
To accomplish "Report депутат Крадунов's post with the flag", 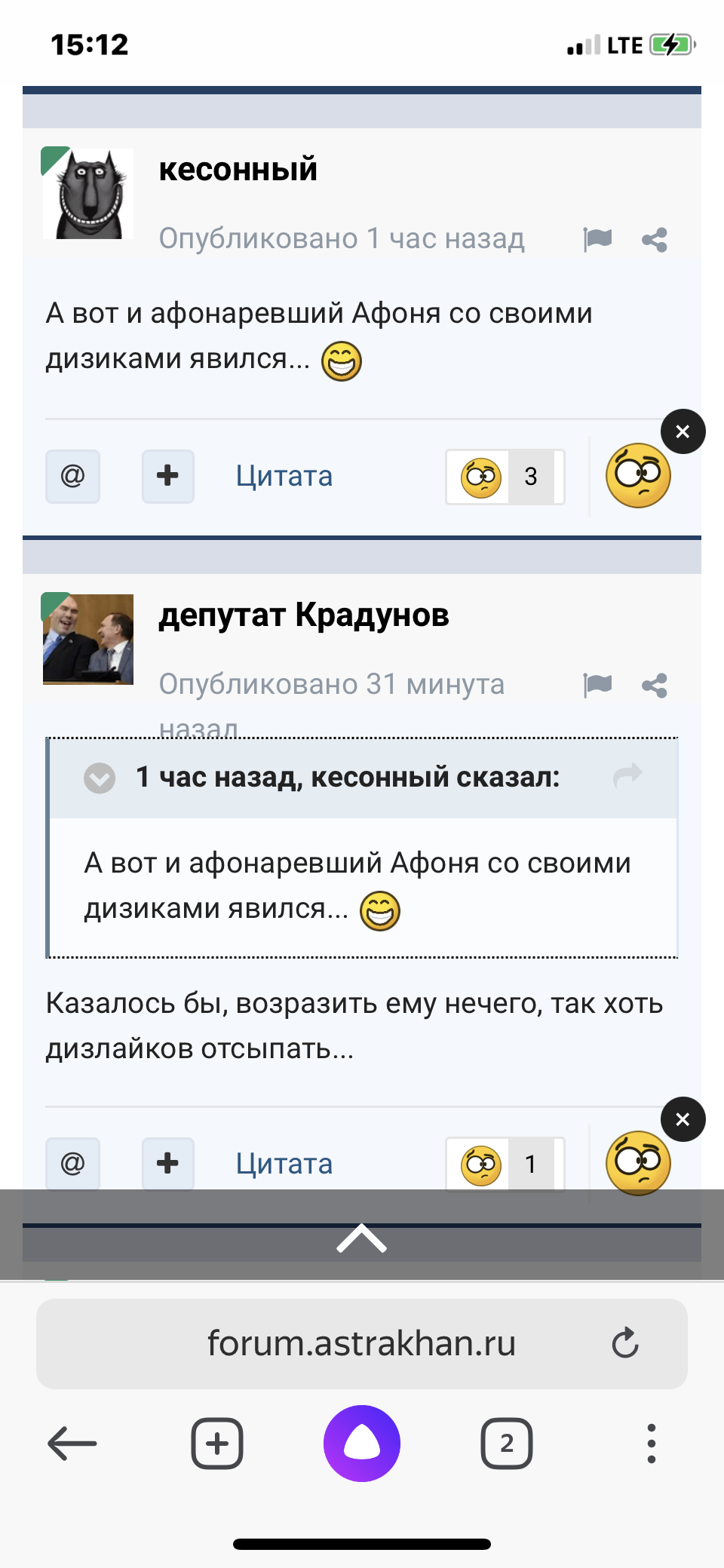I will point(597,685).
